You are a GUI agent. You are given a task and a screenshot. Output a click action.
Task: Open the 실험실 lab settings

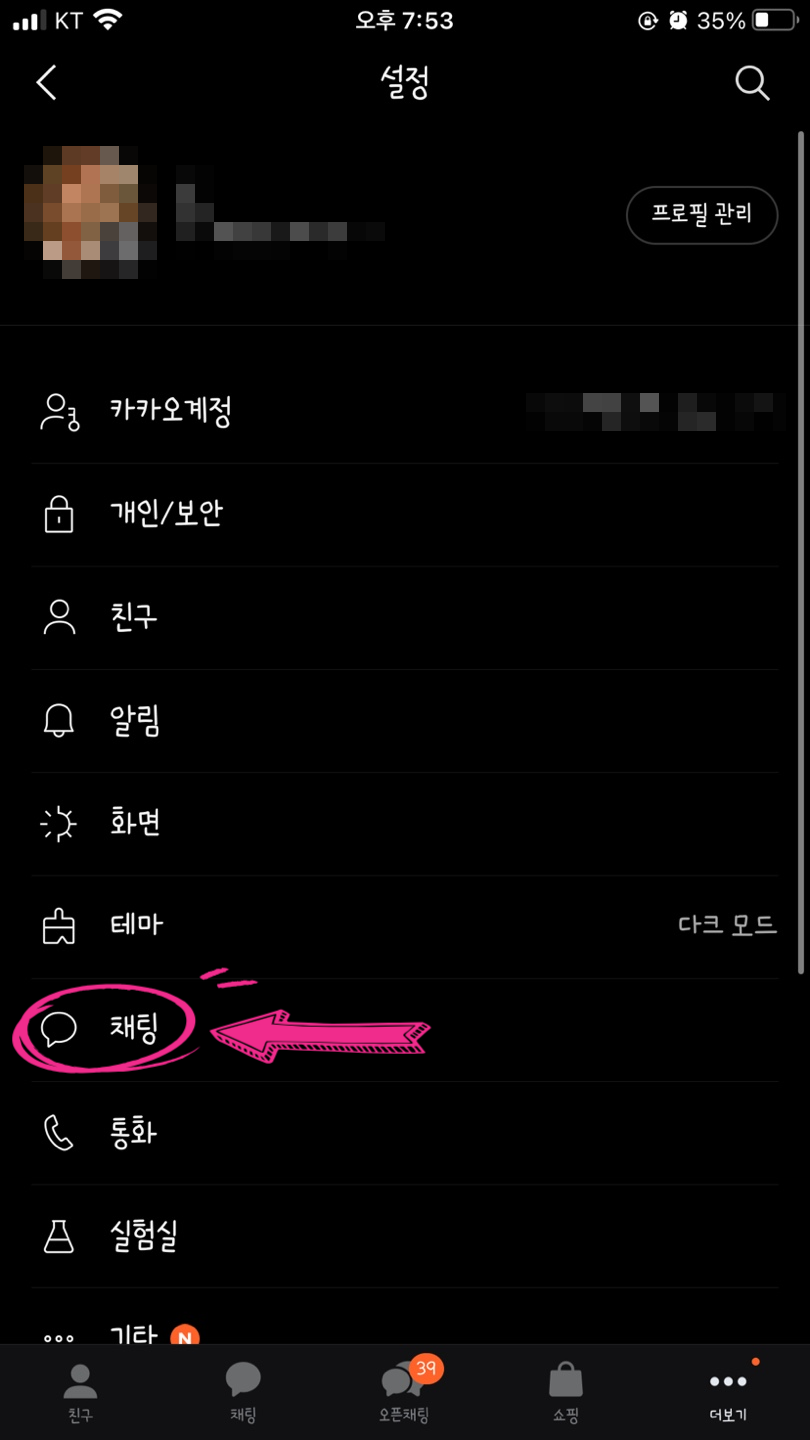pos(405,1236)
